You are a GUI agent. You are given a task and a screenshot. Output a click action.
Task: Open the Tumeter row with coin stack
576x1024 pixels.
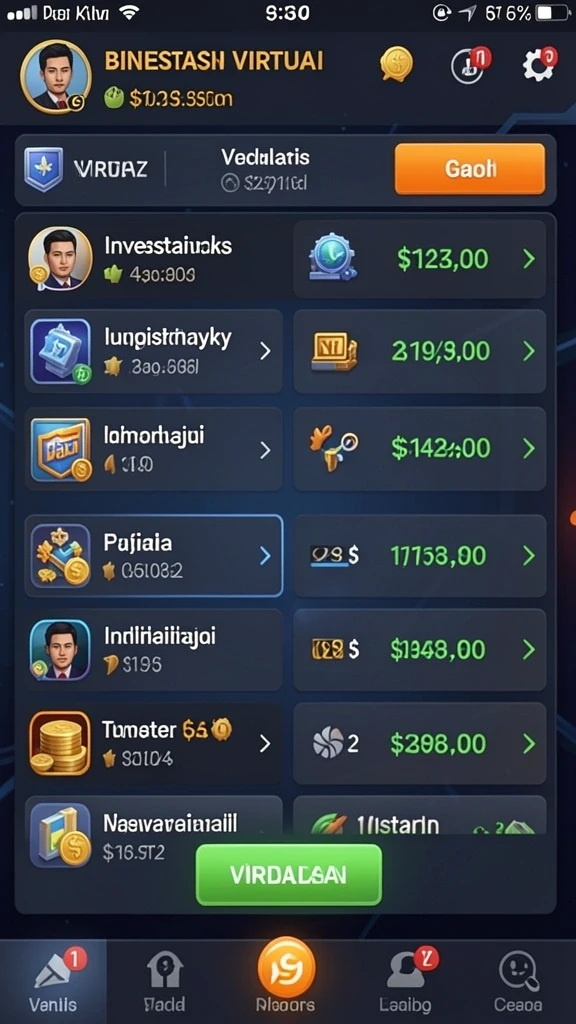(153, 743)
